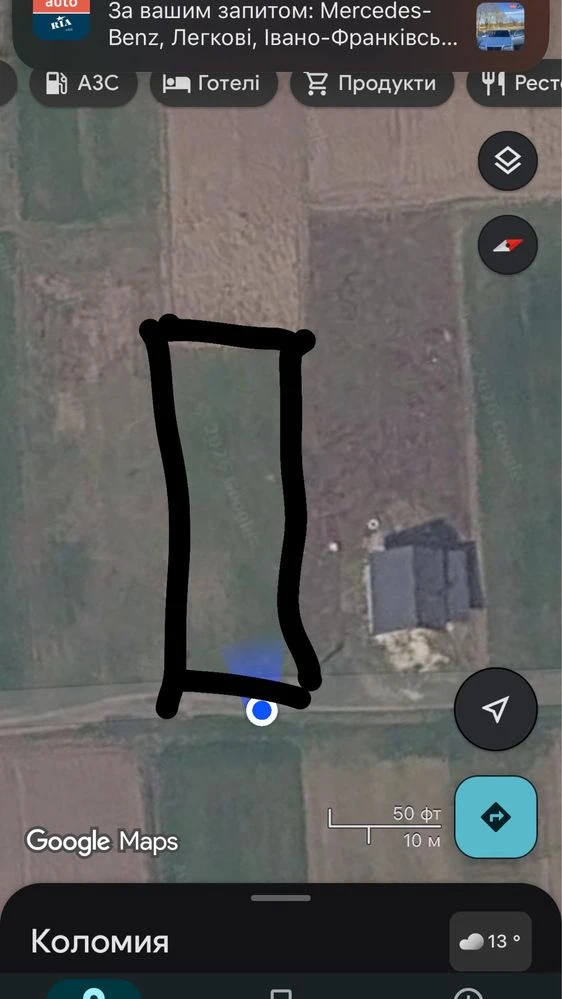The image size is (562, 999).
Task: Open the weather widget showing 13°
Action: (490, 941)
